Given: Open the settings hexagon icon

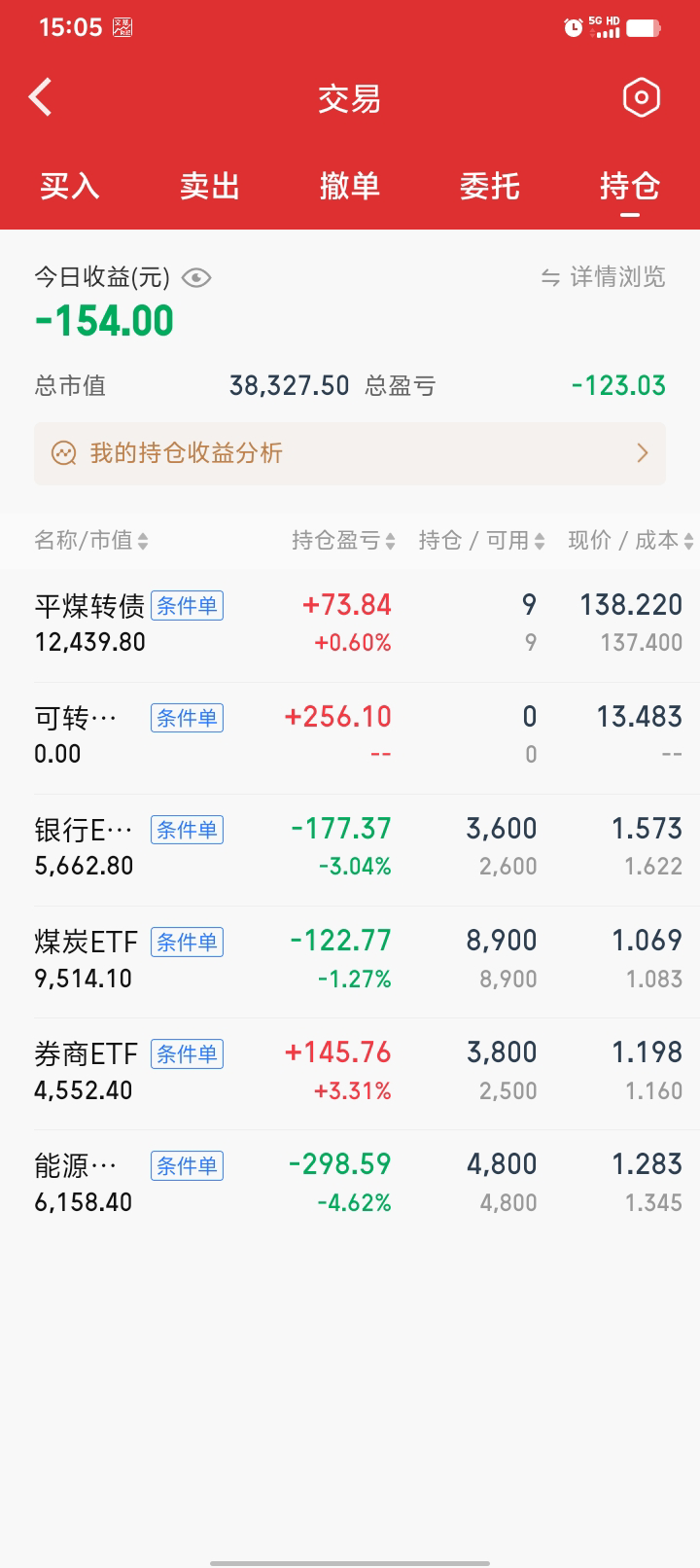Looking at the screenshot, I should click(x=641, y=97).
